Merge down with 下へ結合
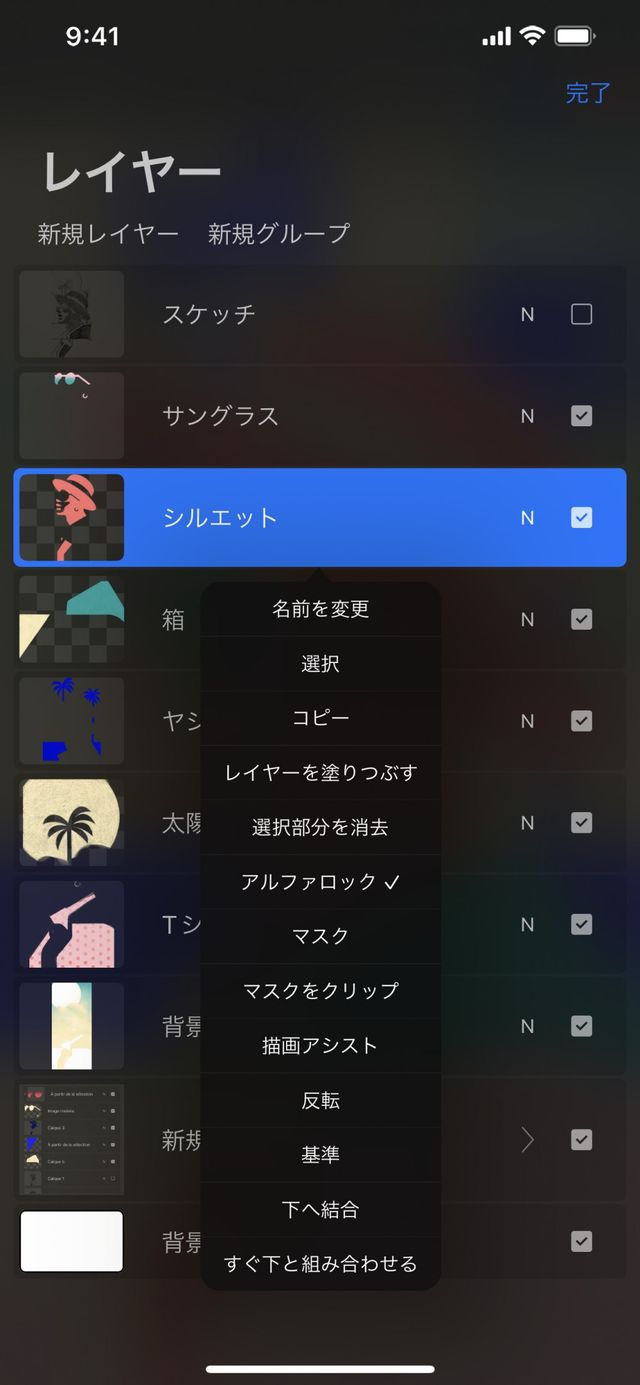Image resolution: width=640 pixels, height=1385 pixels. tap(320, 1209)
